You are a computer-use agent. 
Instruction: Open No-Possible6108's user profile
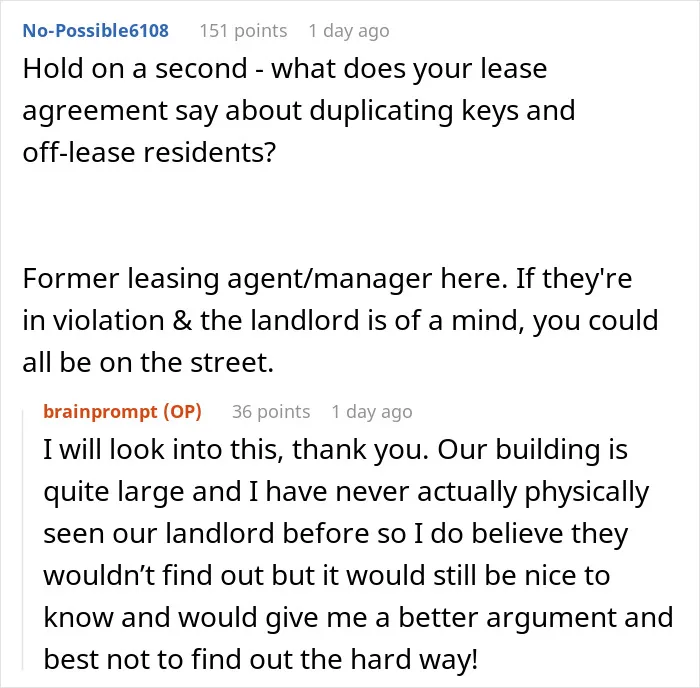[96, 31]
